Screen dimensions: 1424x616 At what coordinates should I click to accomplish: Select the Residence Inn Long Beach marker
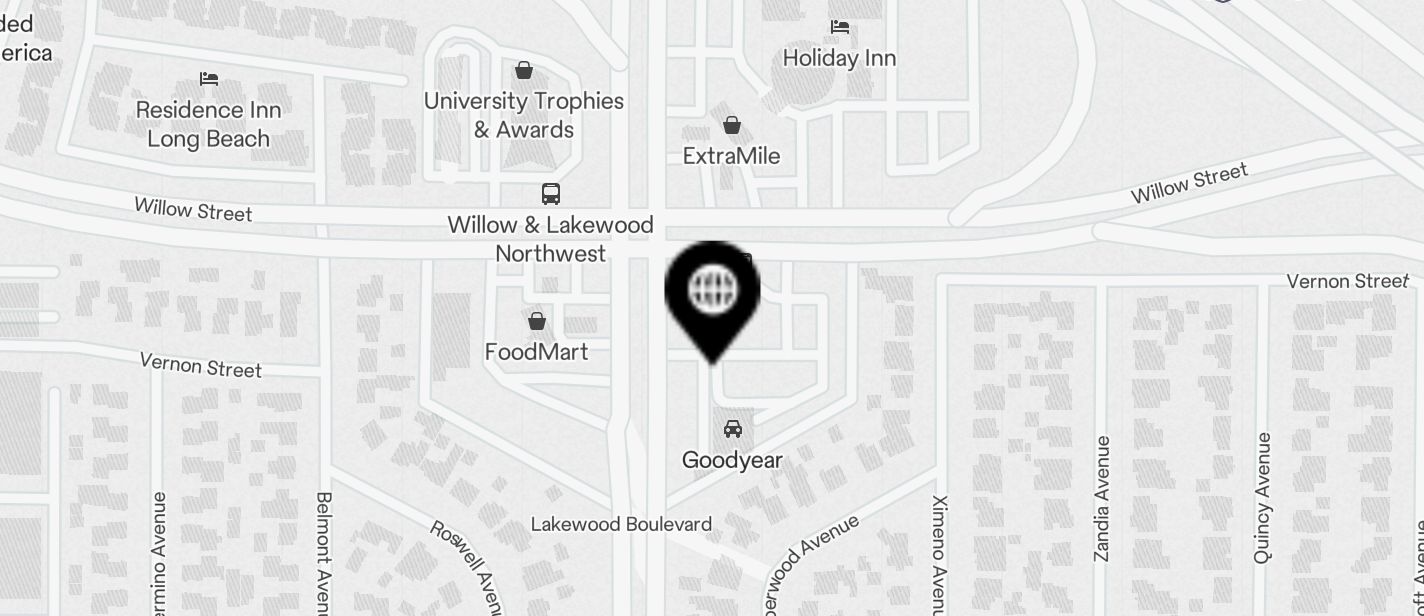[x=209, y=79]
